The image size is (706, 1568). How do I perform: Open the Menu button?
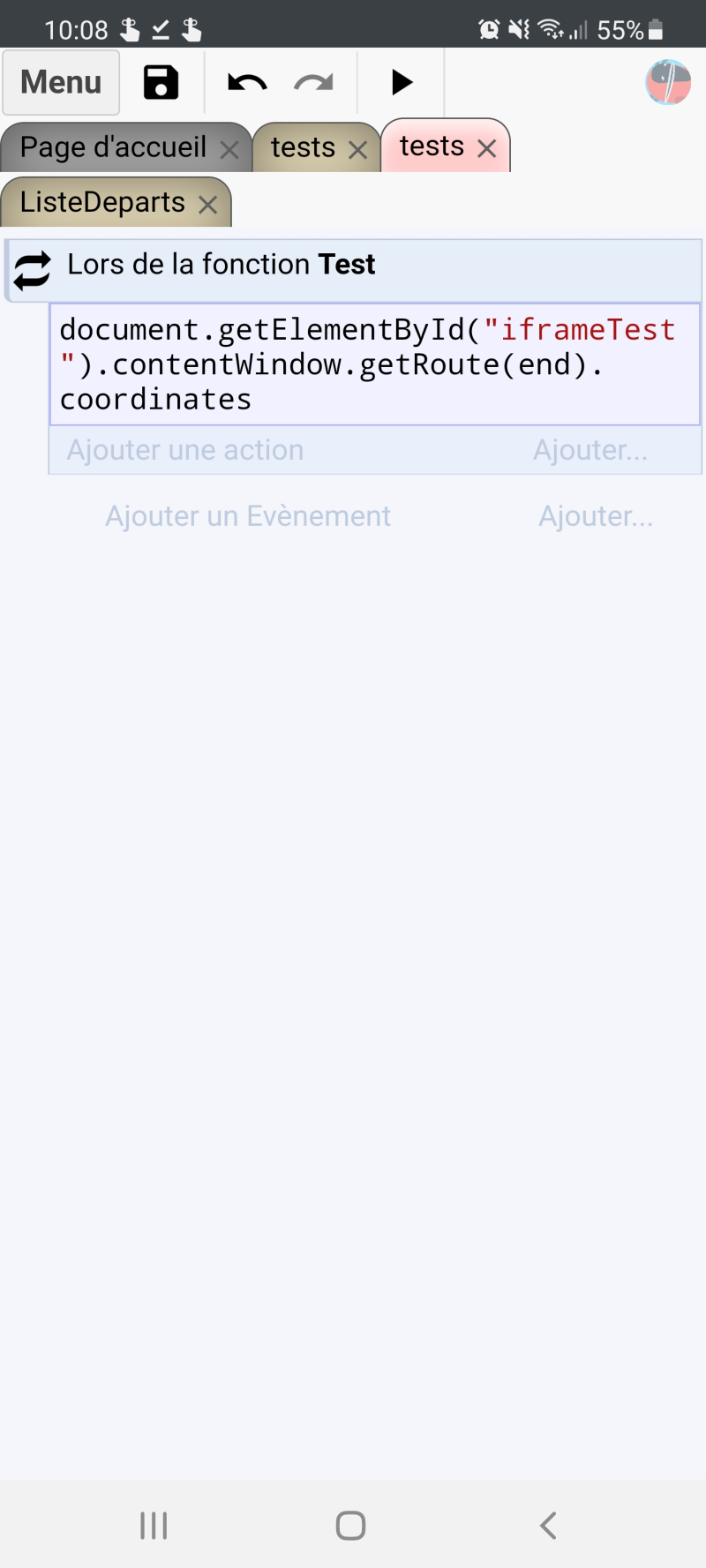click(61, 82)
